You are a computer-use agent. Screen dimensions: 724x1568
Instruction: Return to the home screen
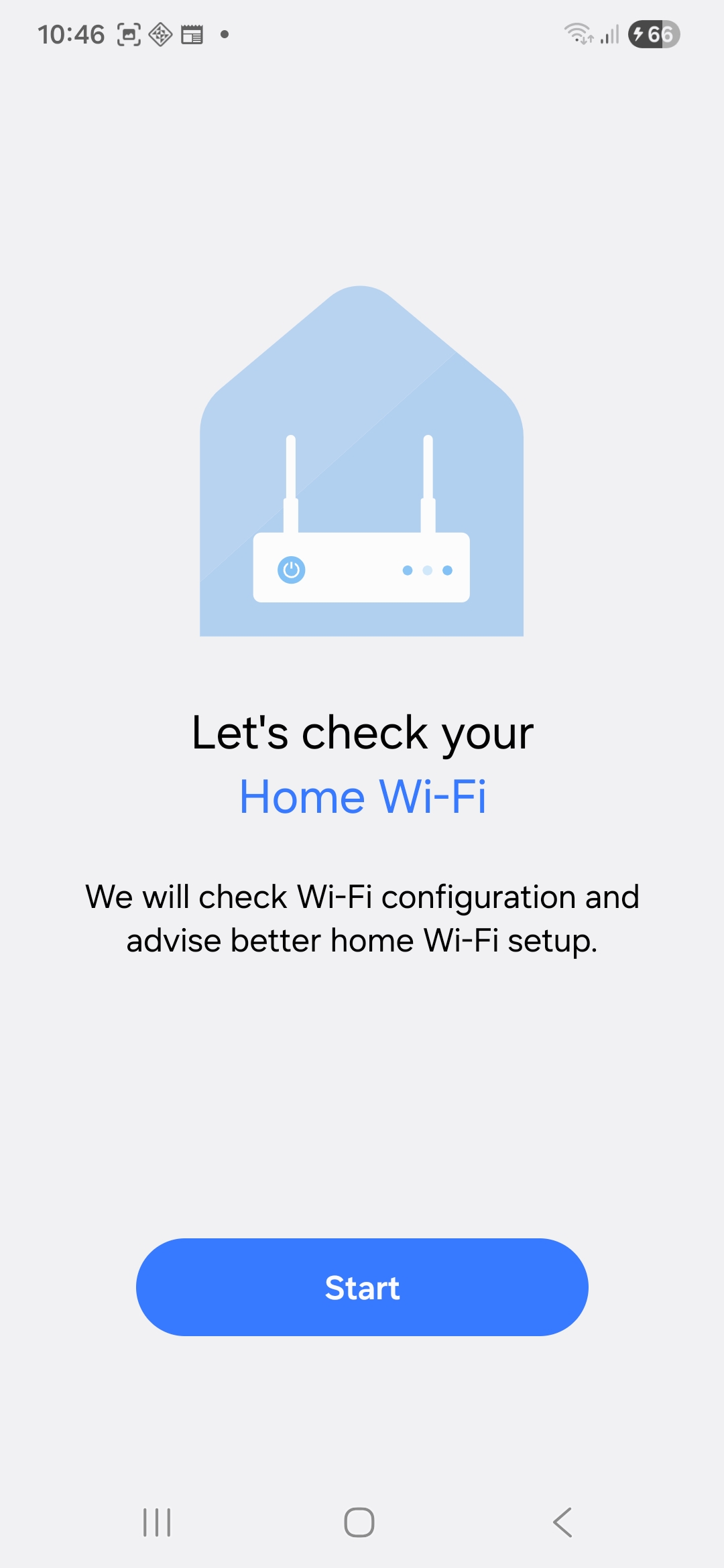(x=359, y=1522)
